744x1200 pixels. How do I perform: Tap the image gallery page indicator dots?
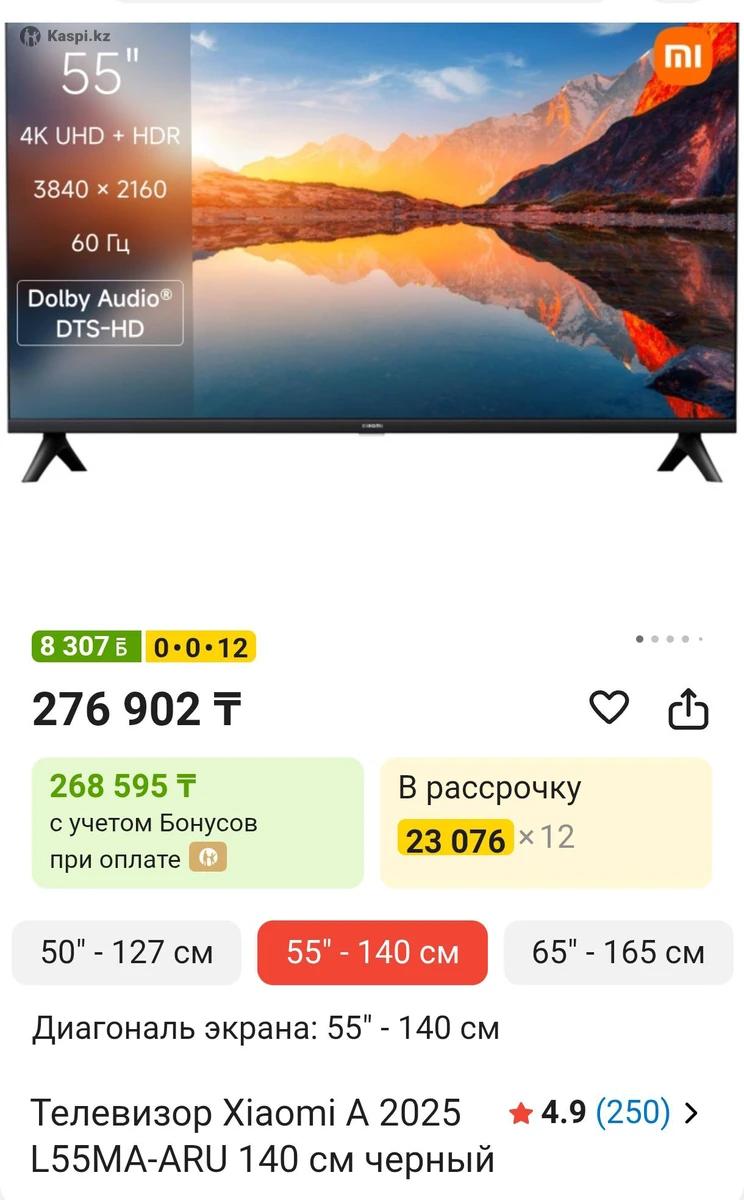pos(670,639)
